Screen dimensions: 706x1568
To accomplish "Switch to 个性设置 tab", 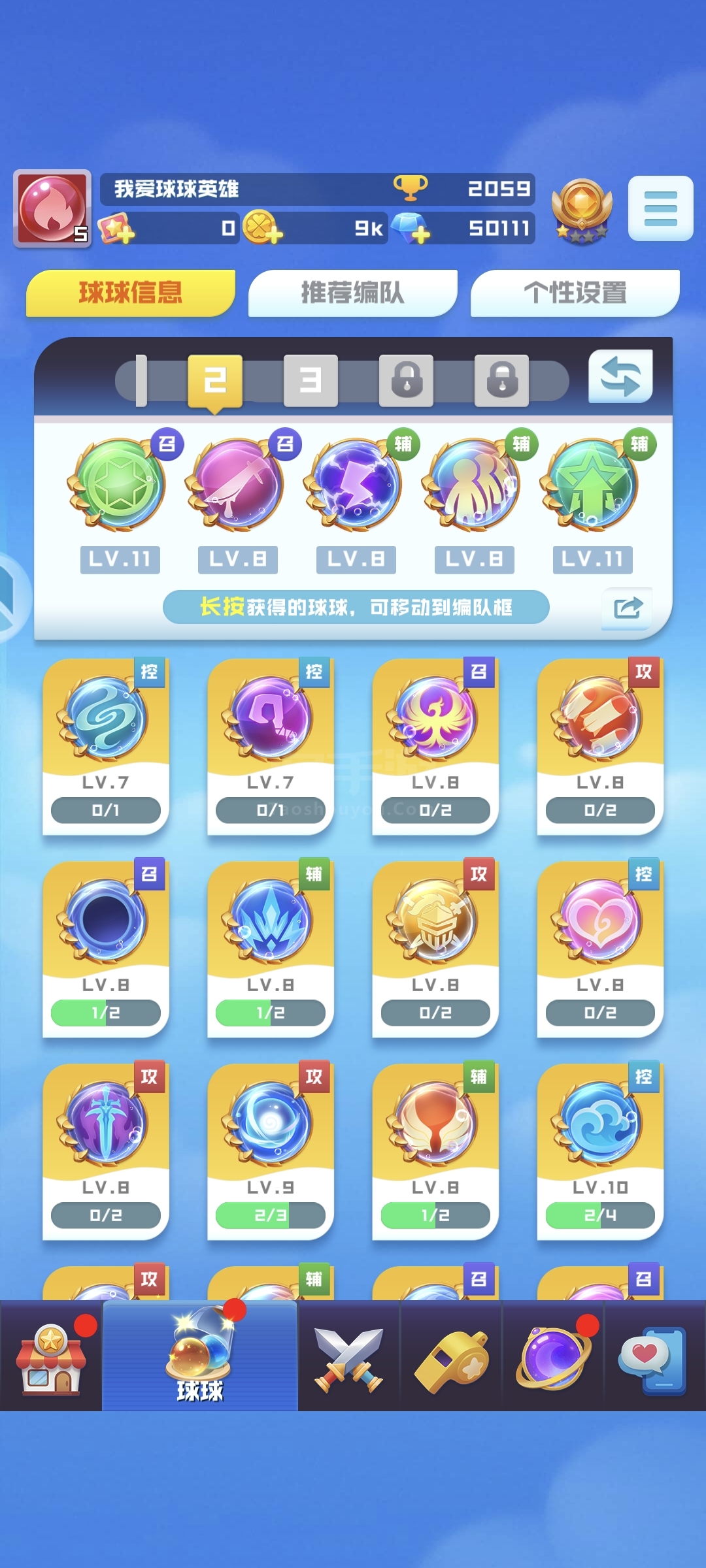I will (575, 293).
